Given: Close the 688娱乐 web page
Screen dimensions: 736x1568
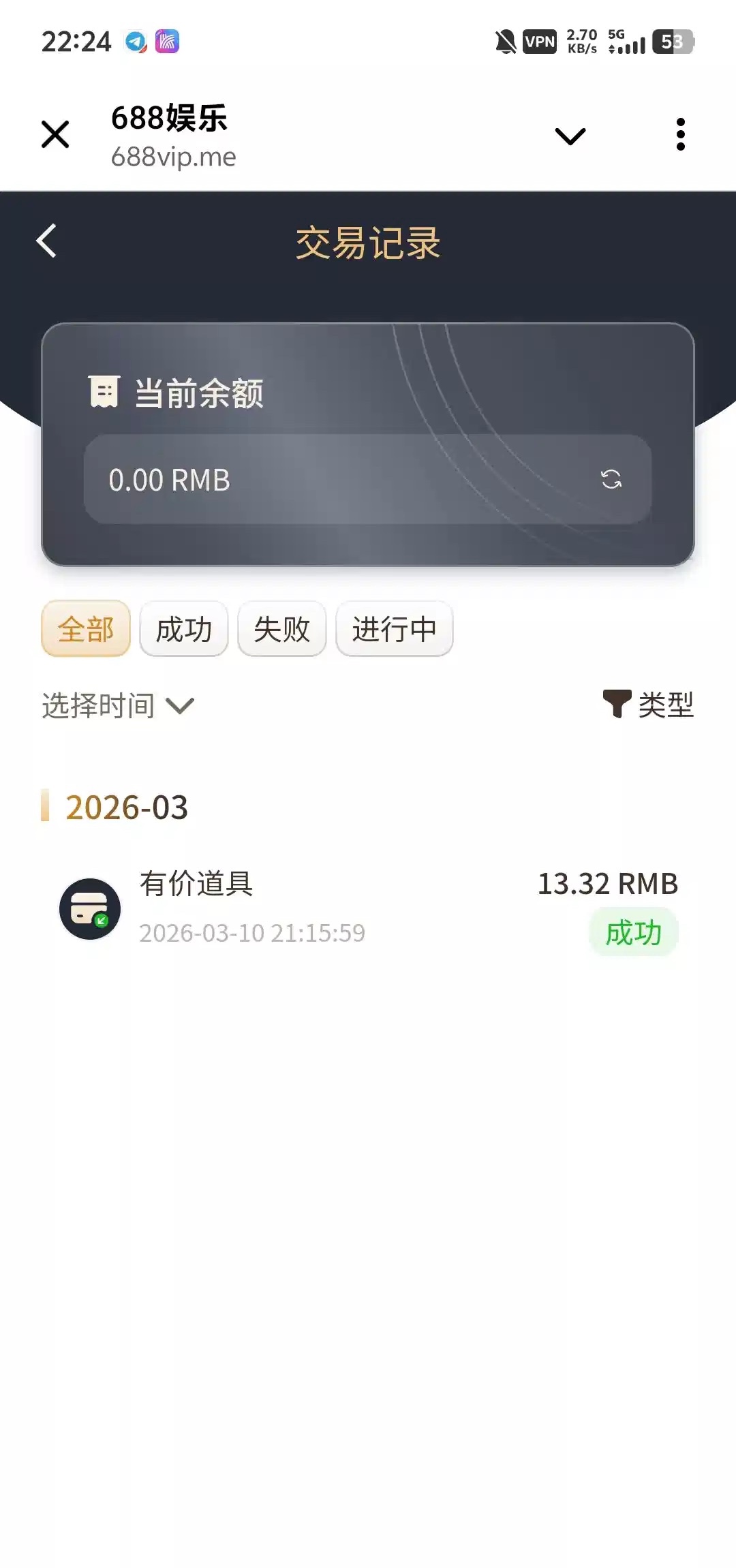Looking at the screenshot, I should pos(55,134).
